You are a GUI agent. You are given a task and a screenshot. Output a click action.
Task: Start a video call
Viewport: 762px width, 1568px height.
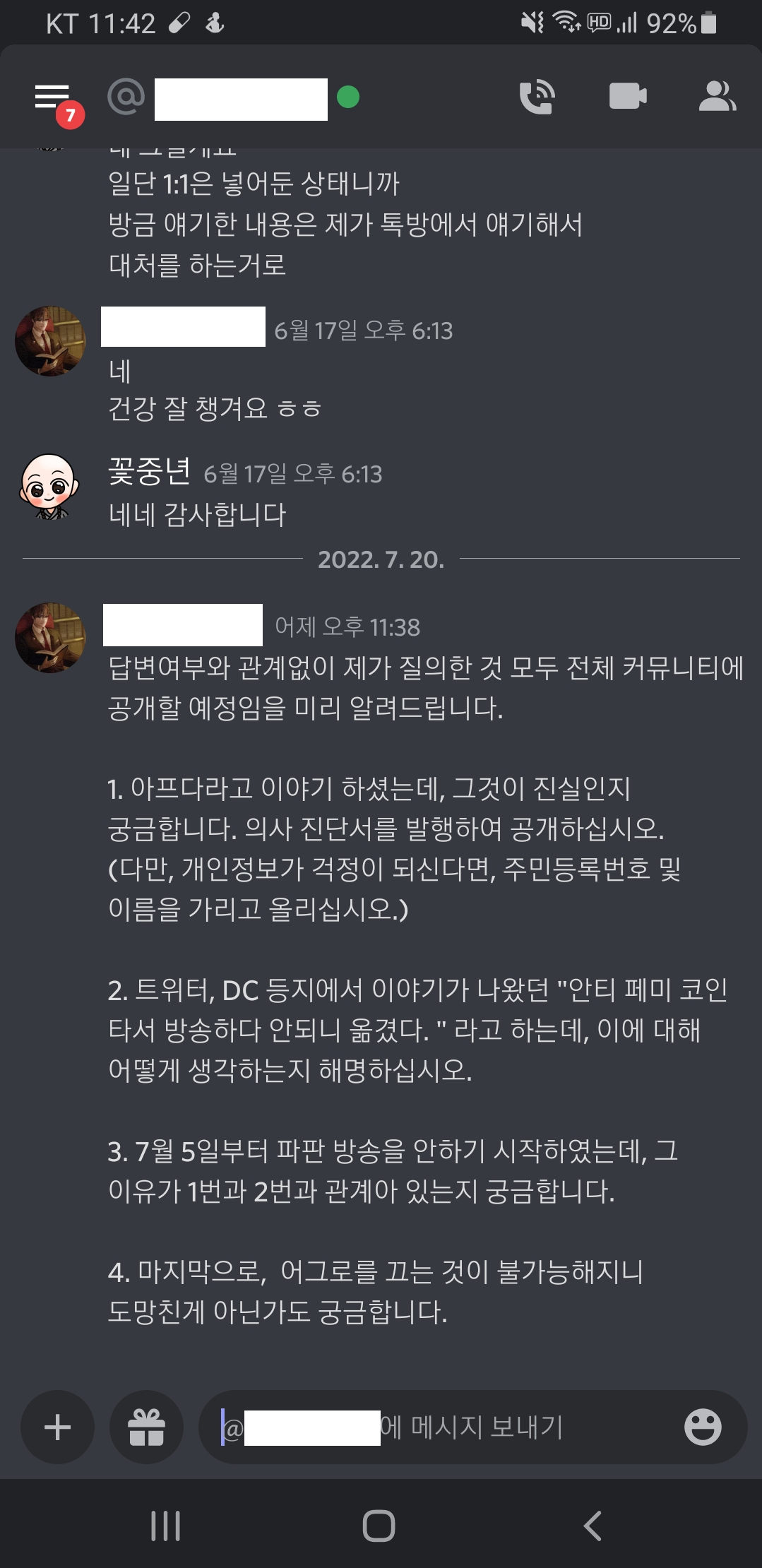click(x=629, y=97)
